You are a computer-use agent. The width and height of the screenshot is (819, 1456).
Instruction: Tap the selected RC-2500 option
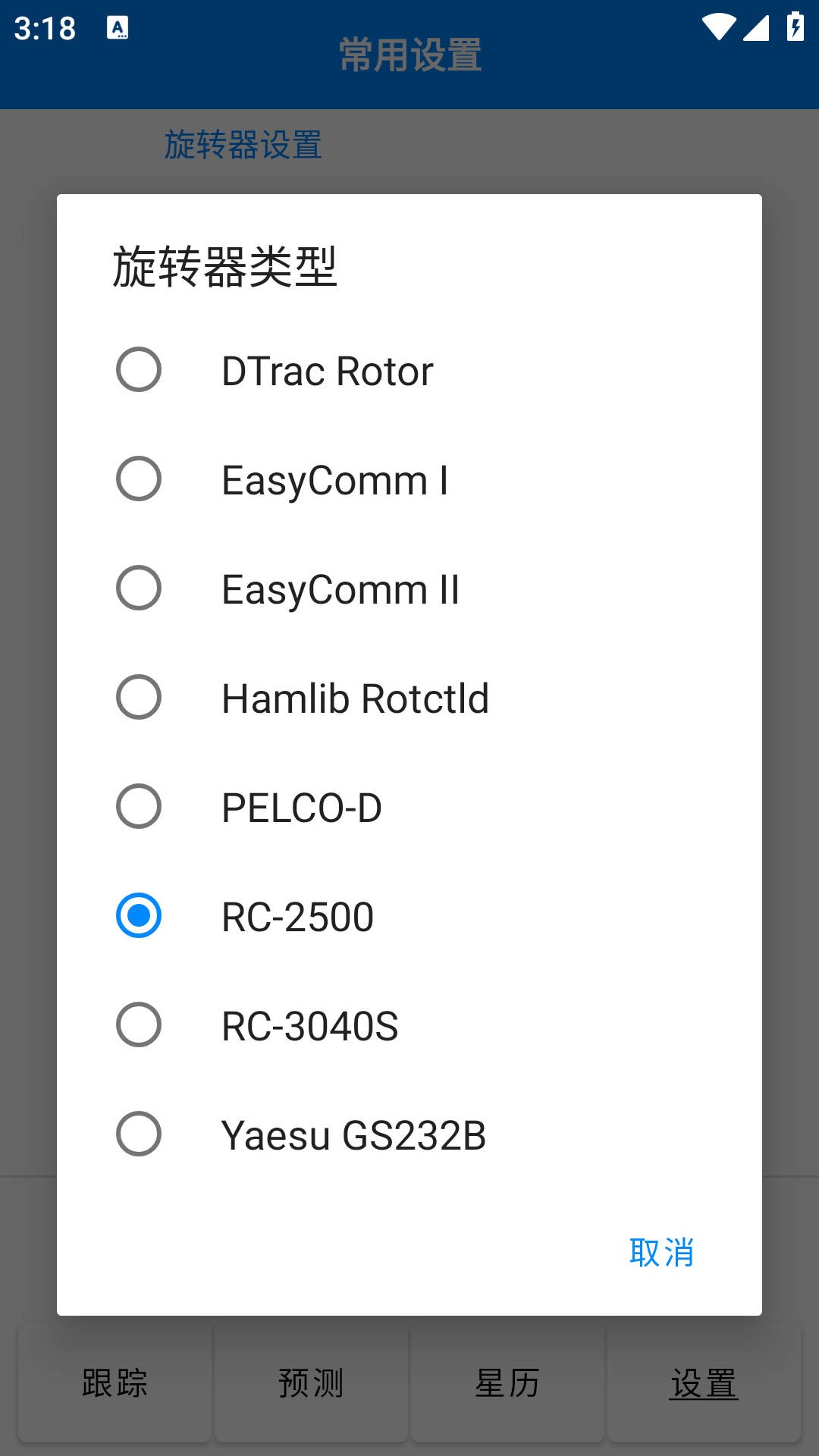point(409,916)
